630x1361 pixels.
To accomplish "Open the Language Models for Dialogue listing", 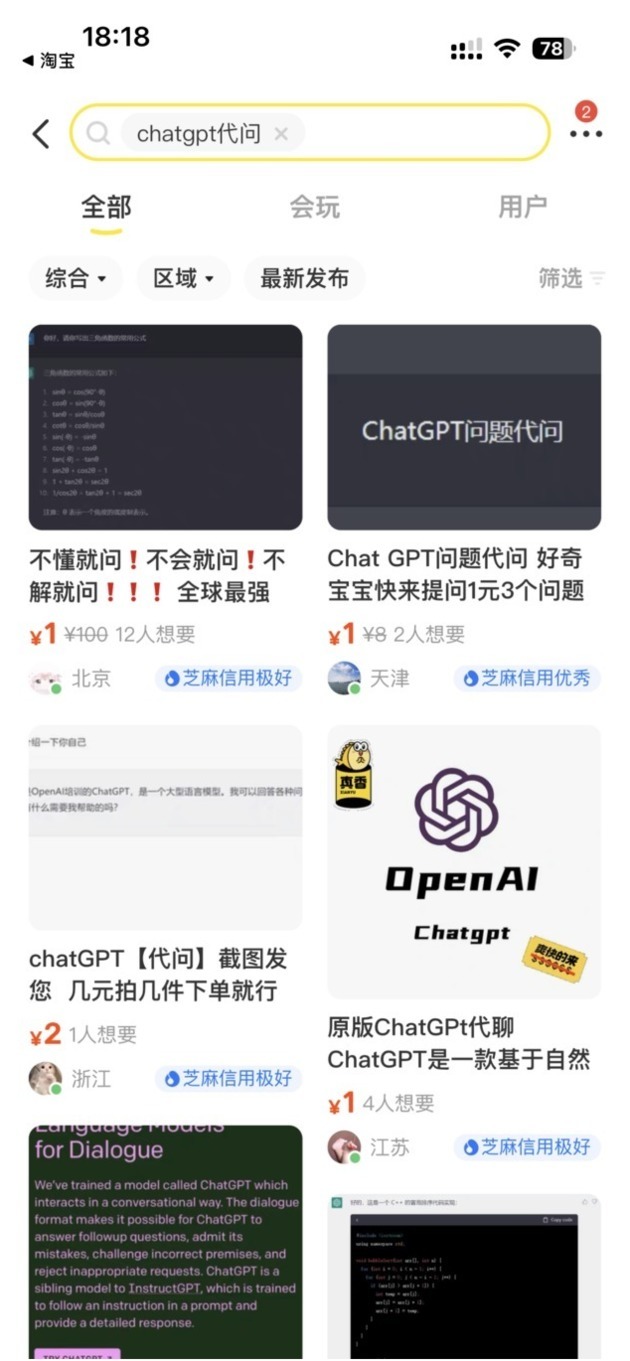I will (165, 1241).
